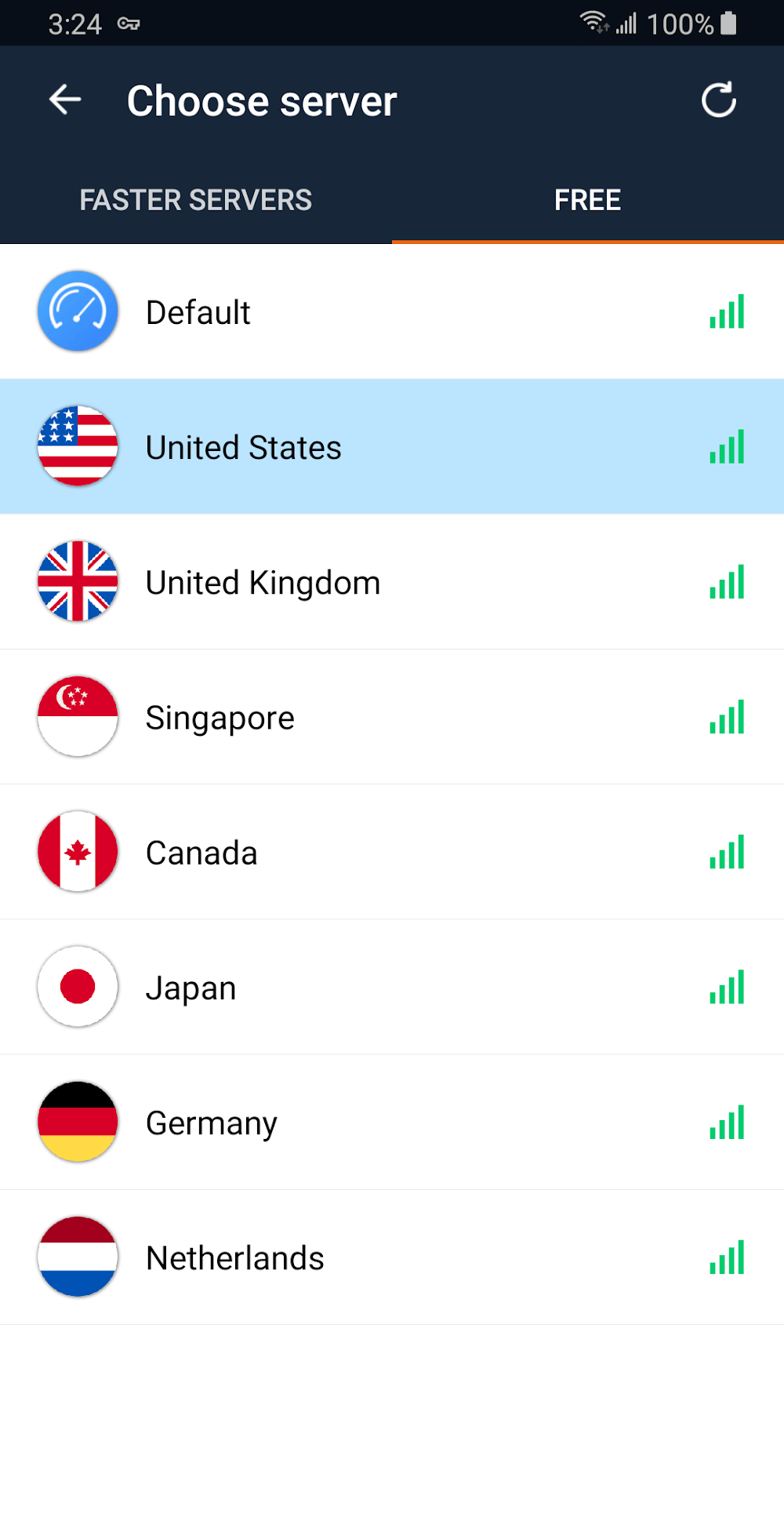This screenshot has height=1521, width=784.
Task: Select the Free tab
Action: [587, 200]
